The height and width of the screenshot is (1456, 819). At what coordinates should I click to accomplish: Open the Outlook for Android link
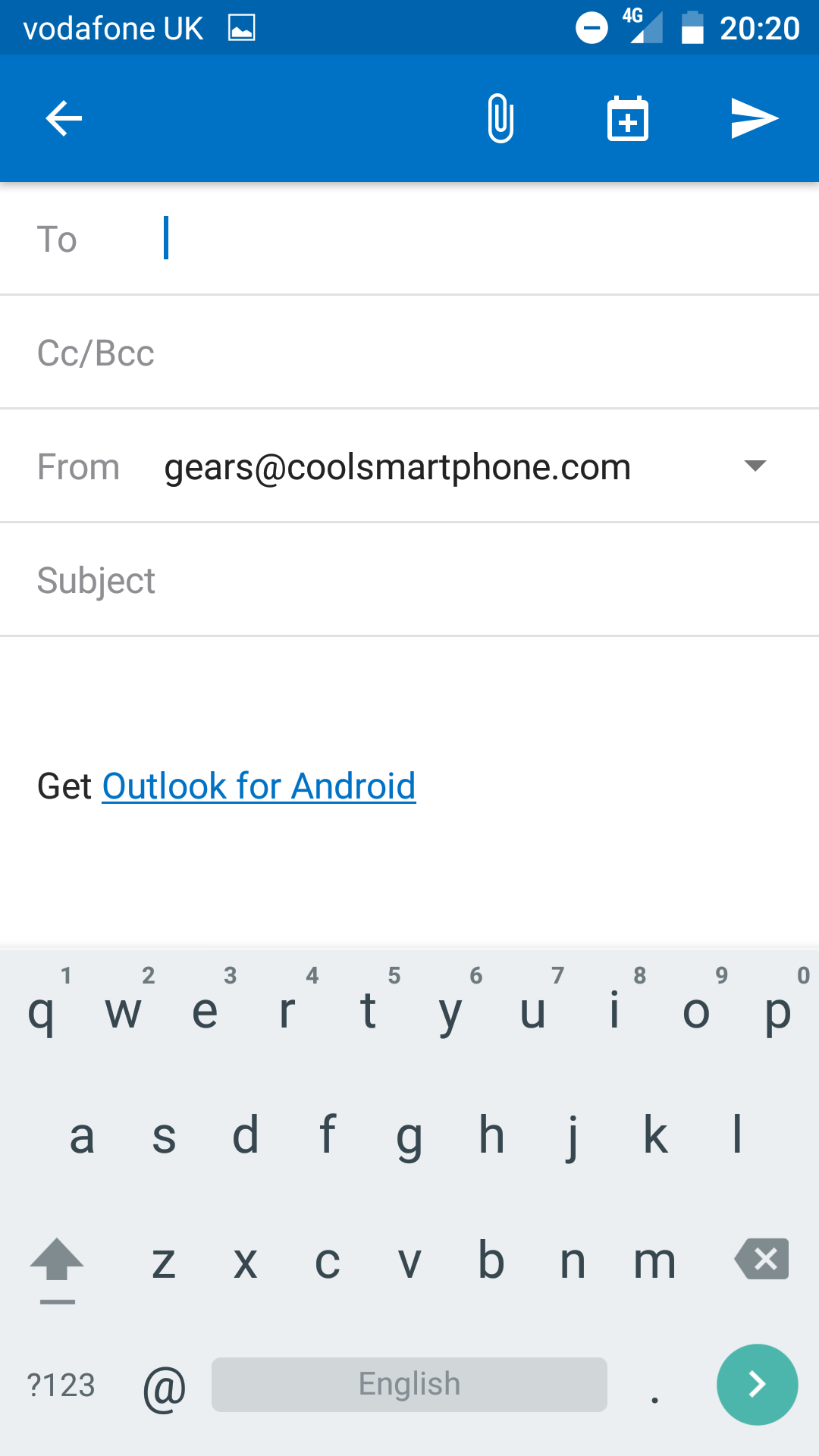[x=259, y=786]
